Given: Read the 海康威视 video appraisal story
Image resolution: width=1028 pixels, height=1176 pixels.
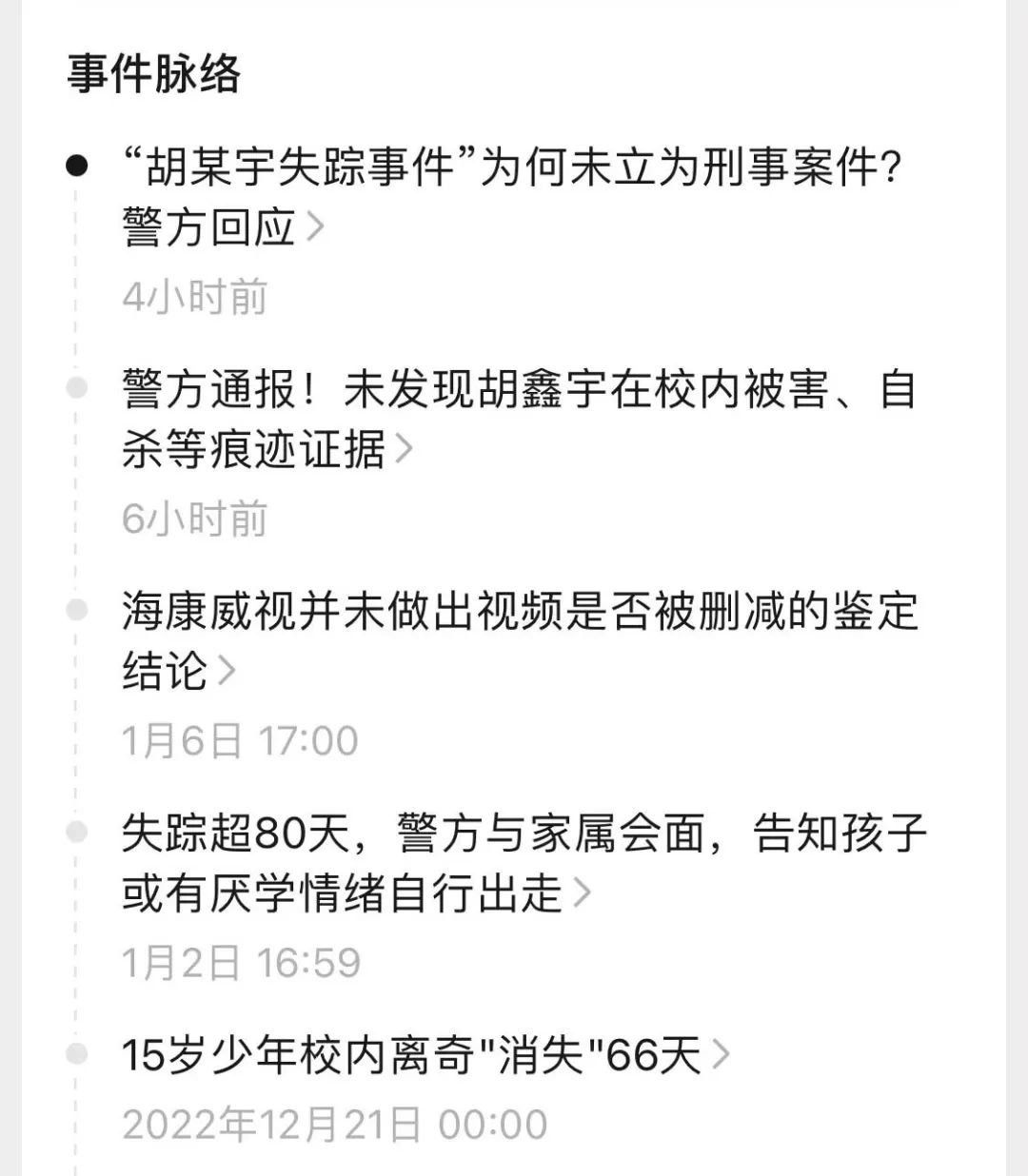Looking at the screenshot, I should click(519, 640).
